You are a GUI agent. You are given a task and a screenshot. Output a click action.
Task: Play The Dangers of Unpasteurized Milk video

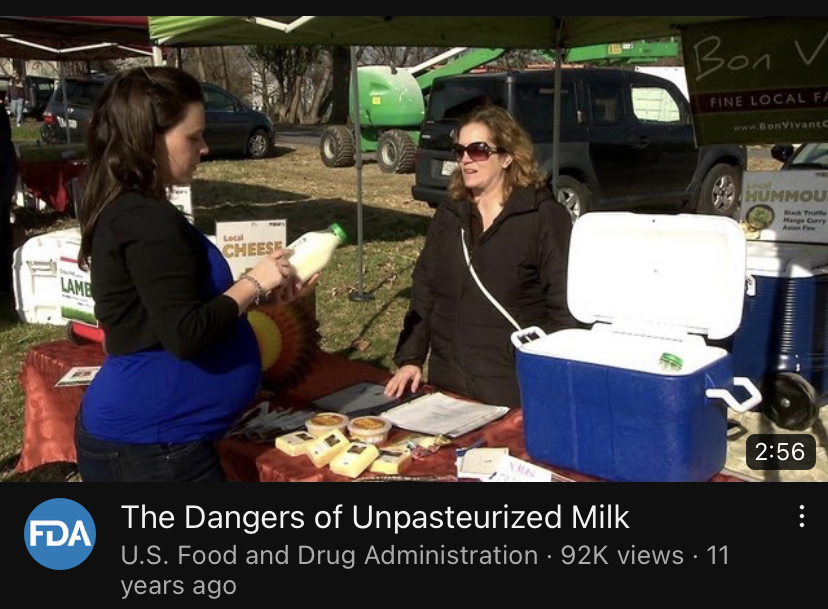click(414, 250)
